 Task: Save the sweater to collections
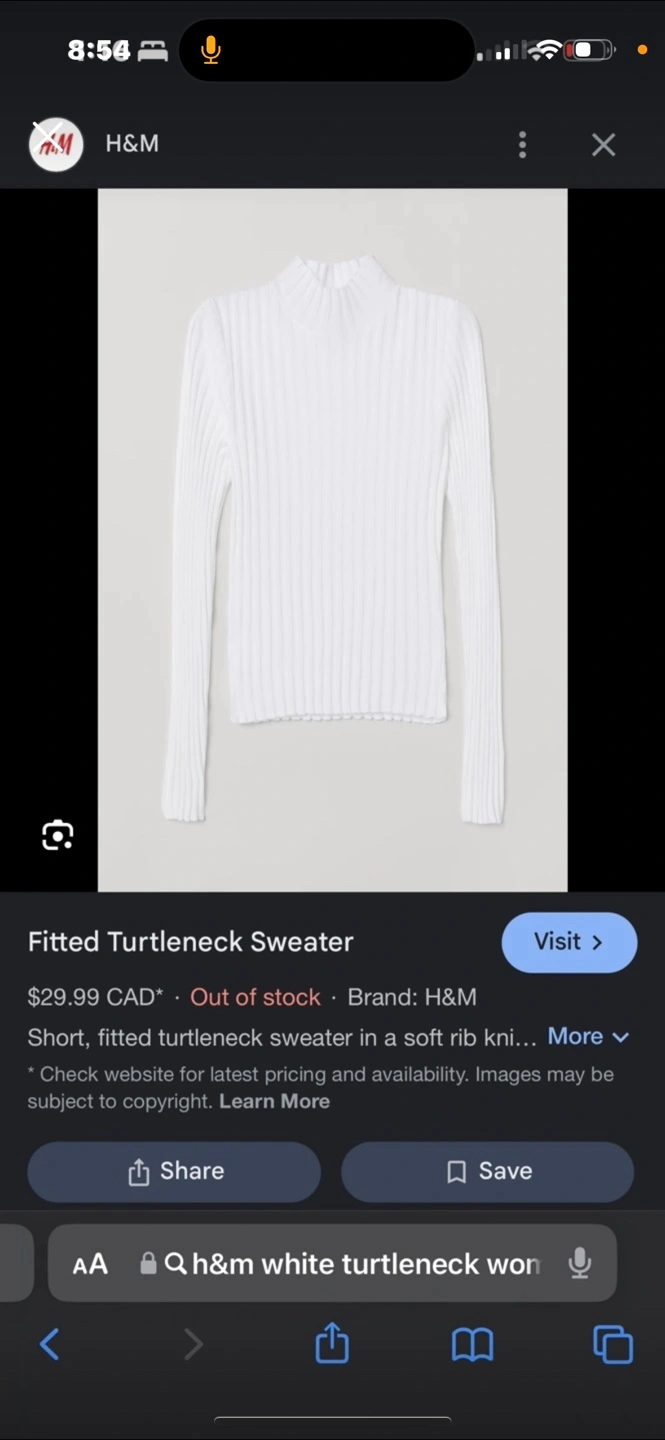click(x=487, y=1171)
